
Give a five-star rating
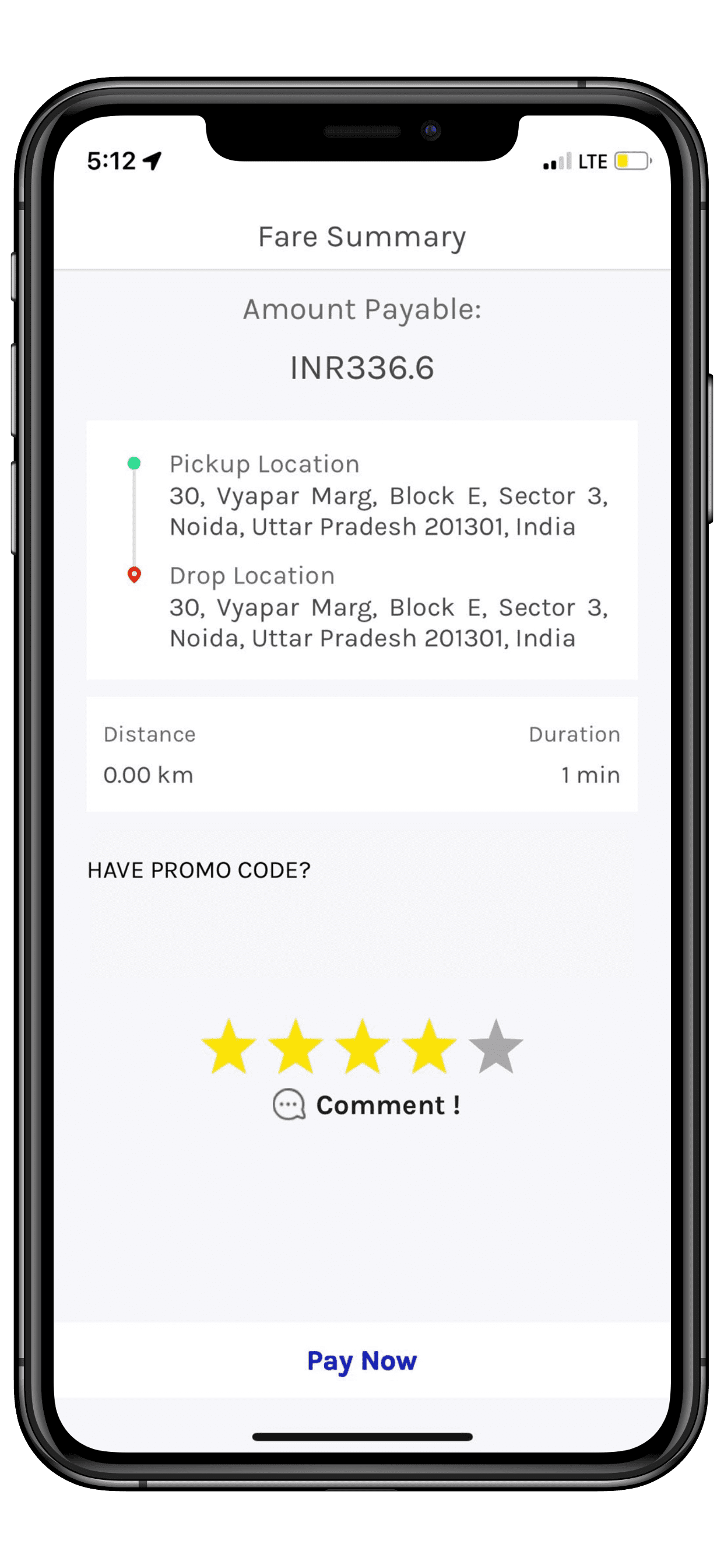point(496,1046)
